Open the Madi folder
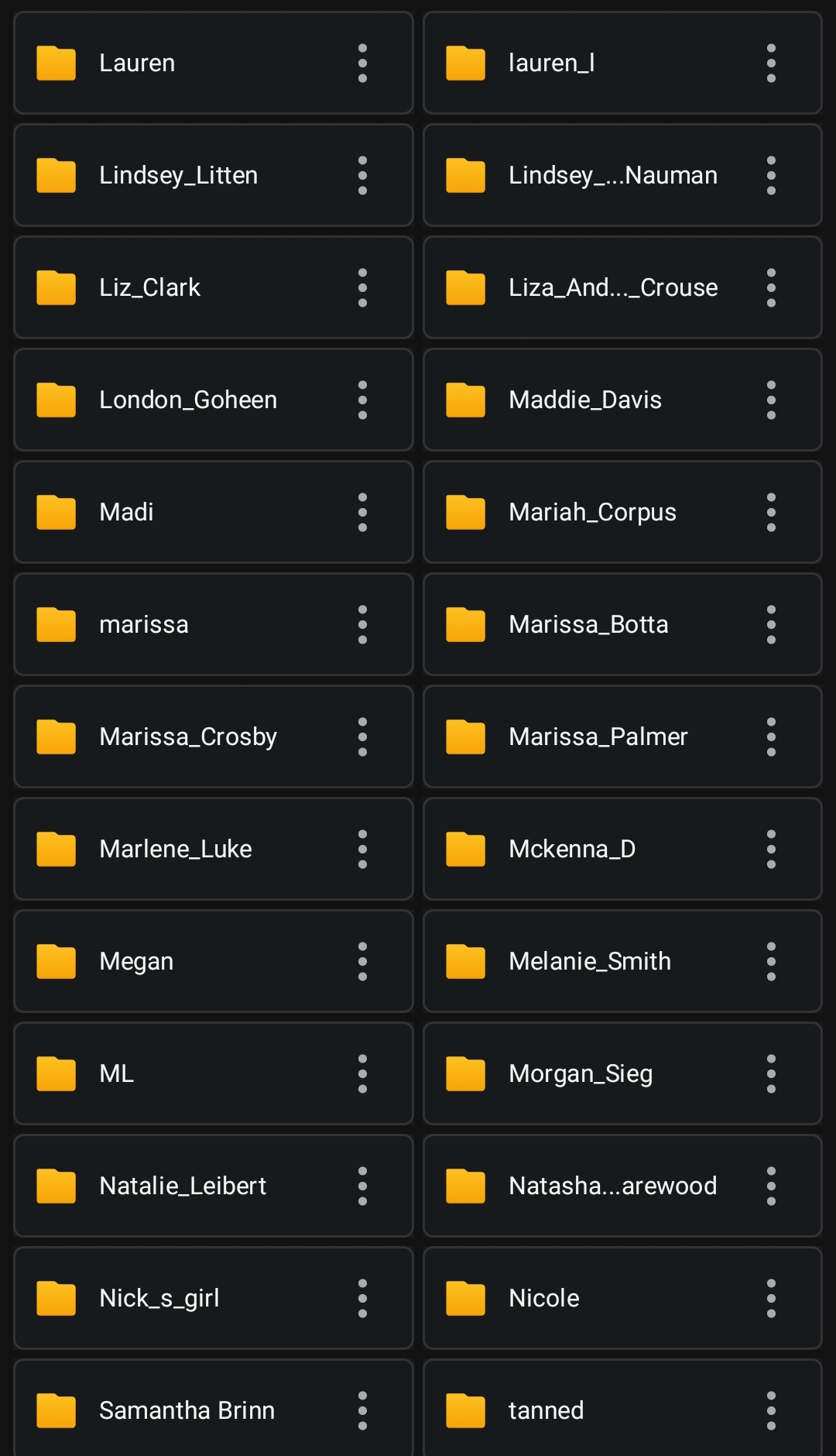Image resolution: width=836 pixels, height=1456 pixels. (213, 512)
